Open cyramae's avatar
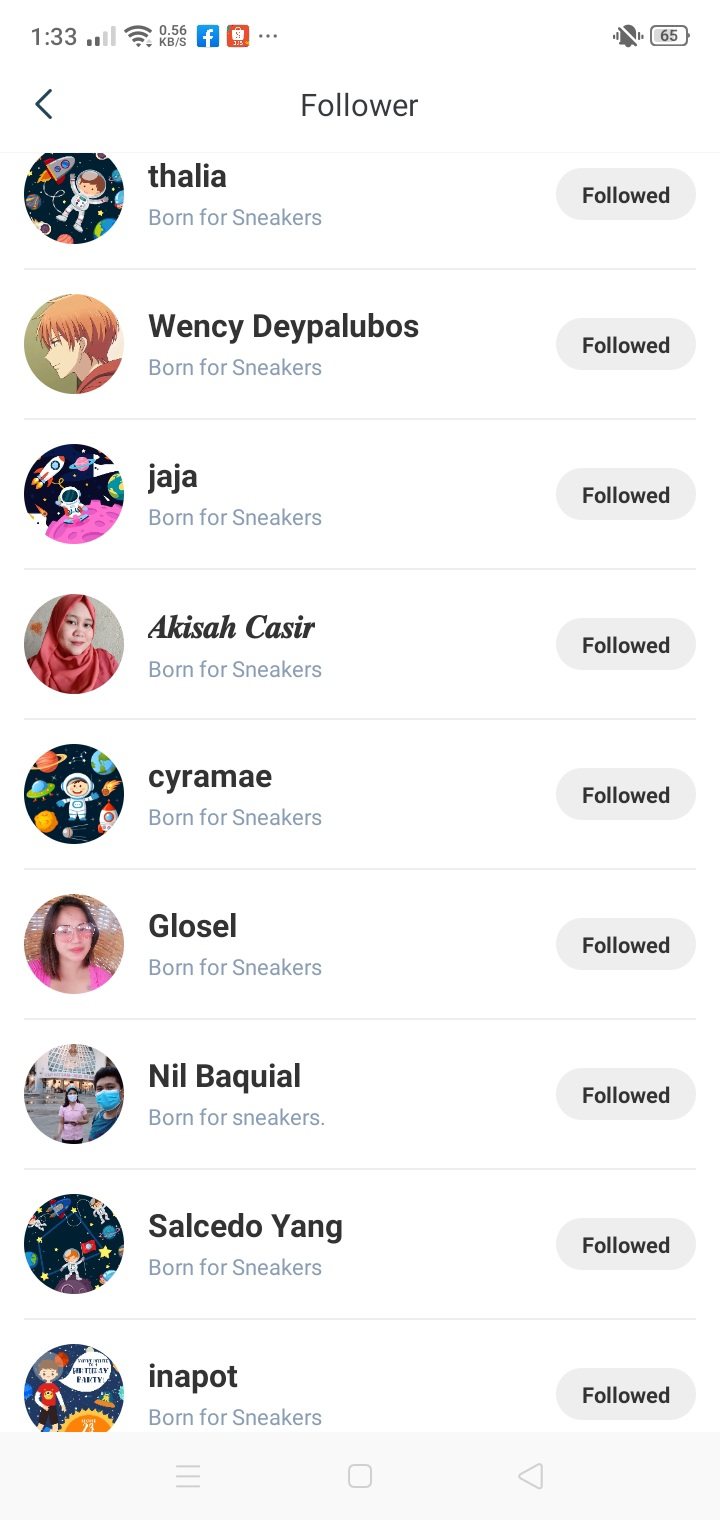The image size is (720, 1520). (74, 794)
